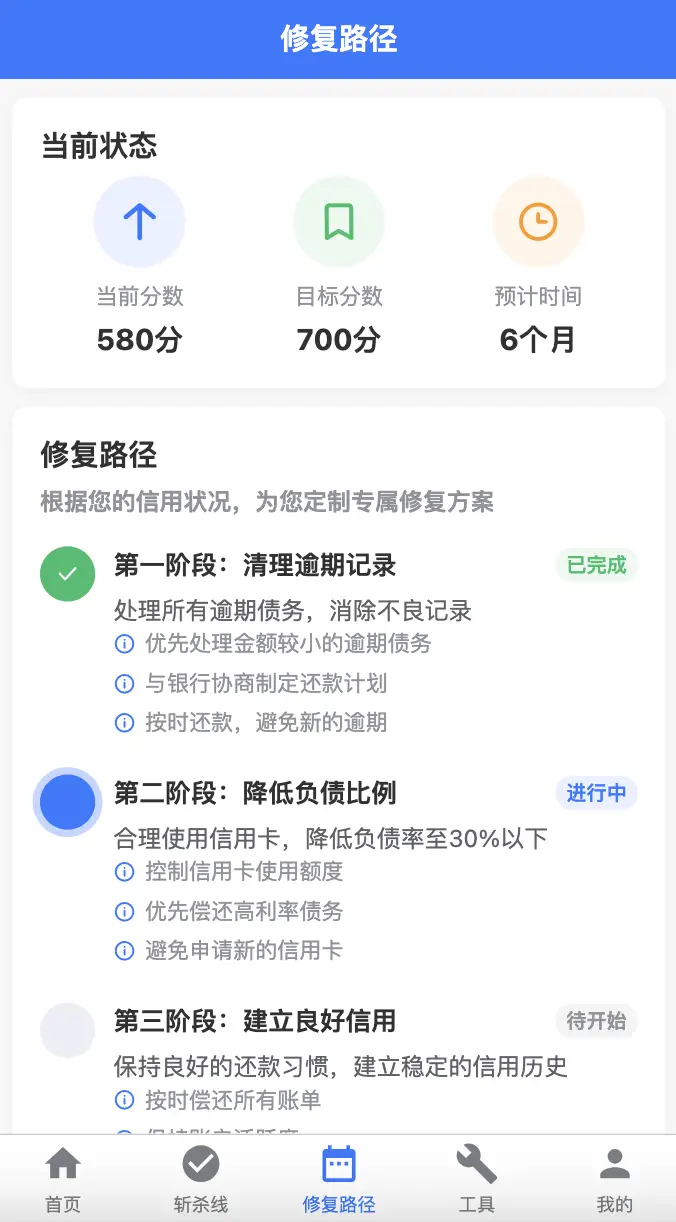Select the 修复路径 tab

(x=339, y=1179)
